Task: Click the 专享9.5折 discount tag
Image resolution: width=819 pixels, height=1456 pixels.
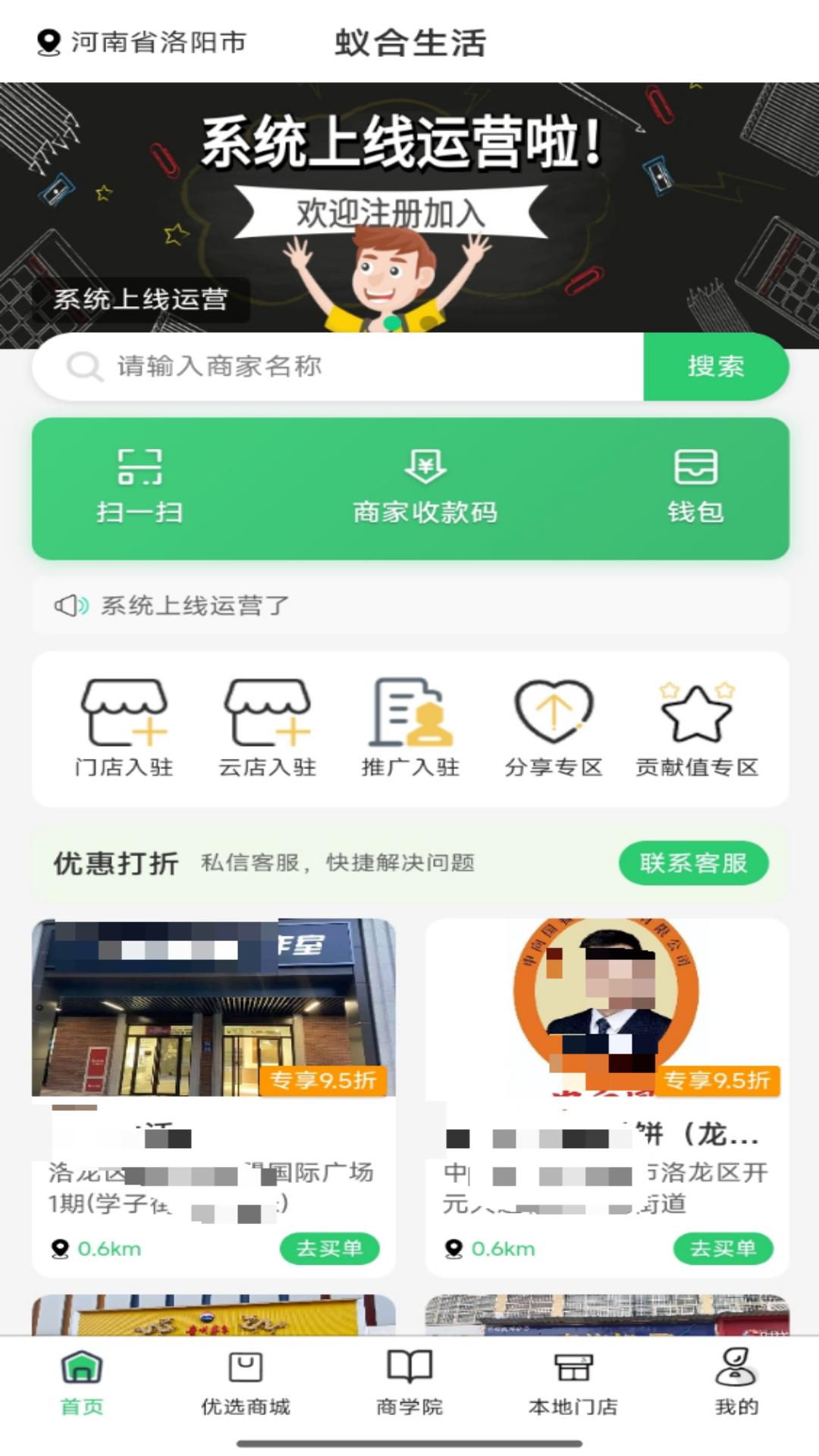Action: tap(326, 1081)
